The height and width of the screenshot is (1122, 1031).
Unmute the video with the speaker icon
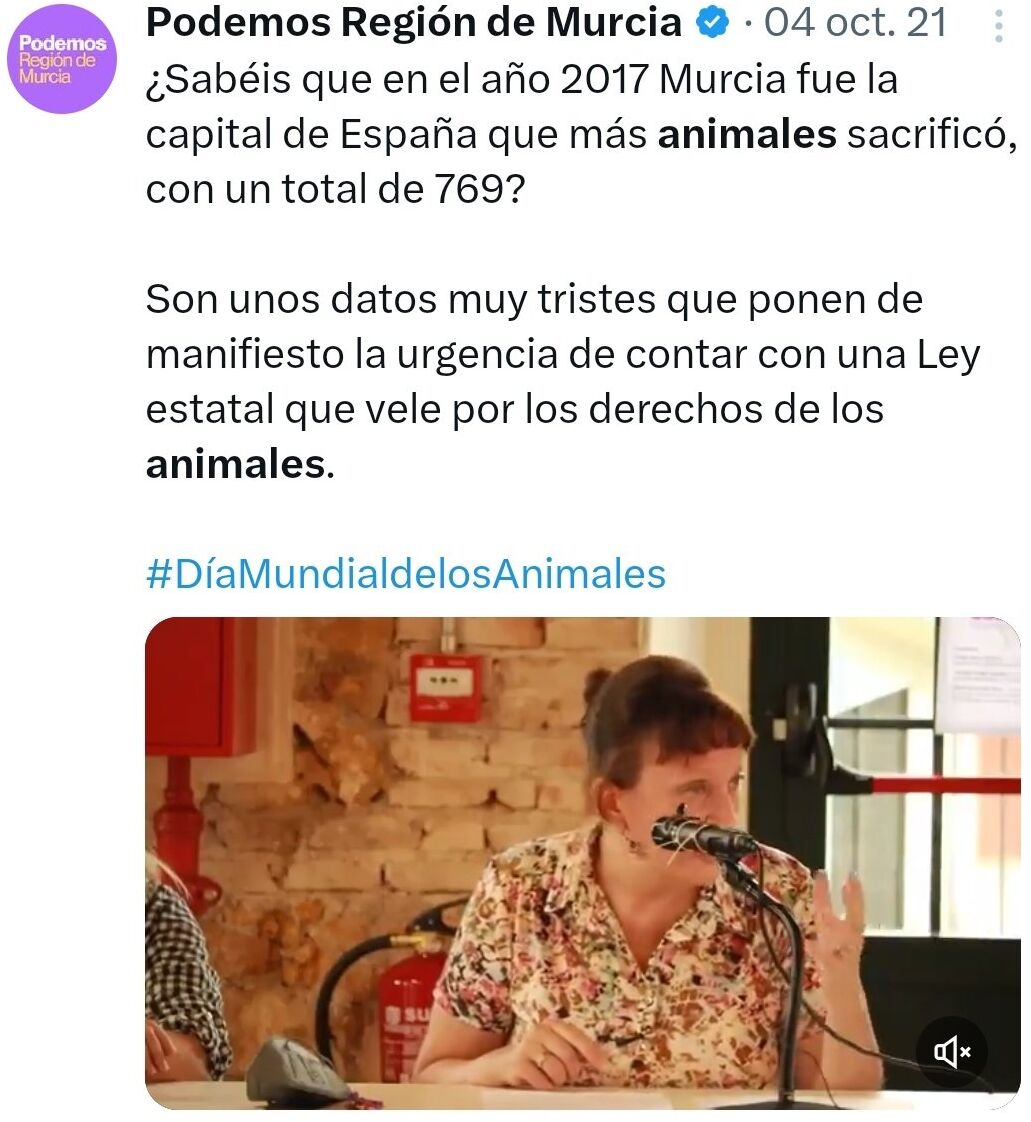point(952,1050)
